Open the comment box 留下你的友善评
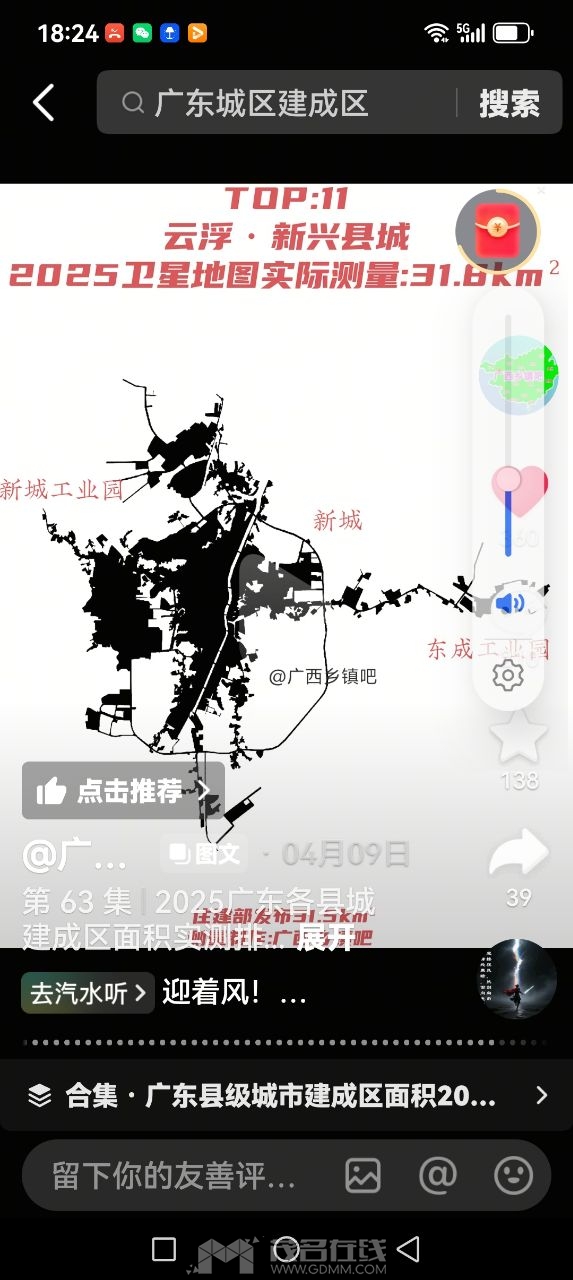 tap(175, 1176)
